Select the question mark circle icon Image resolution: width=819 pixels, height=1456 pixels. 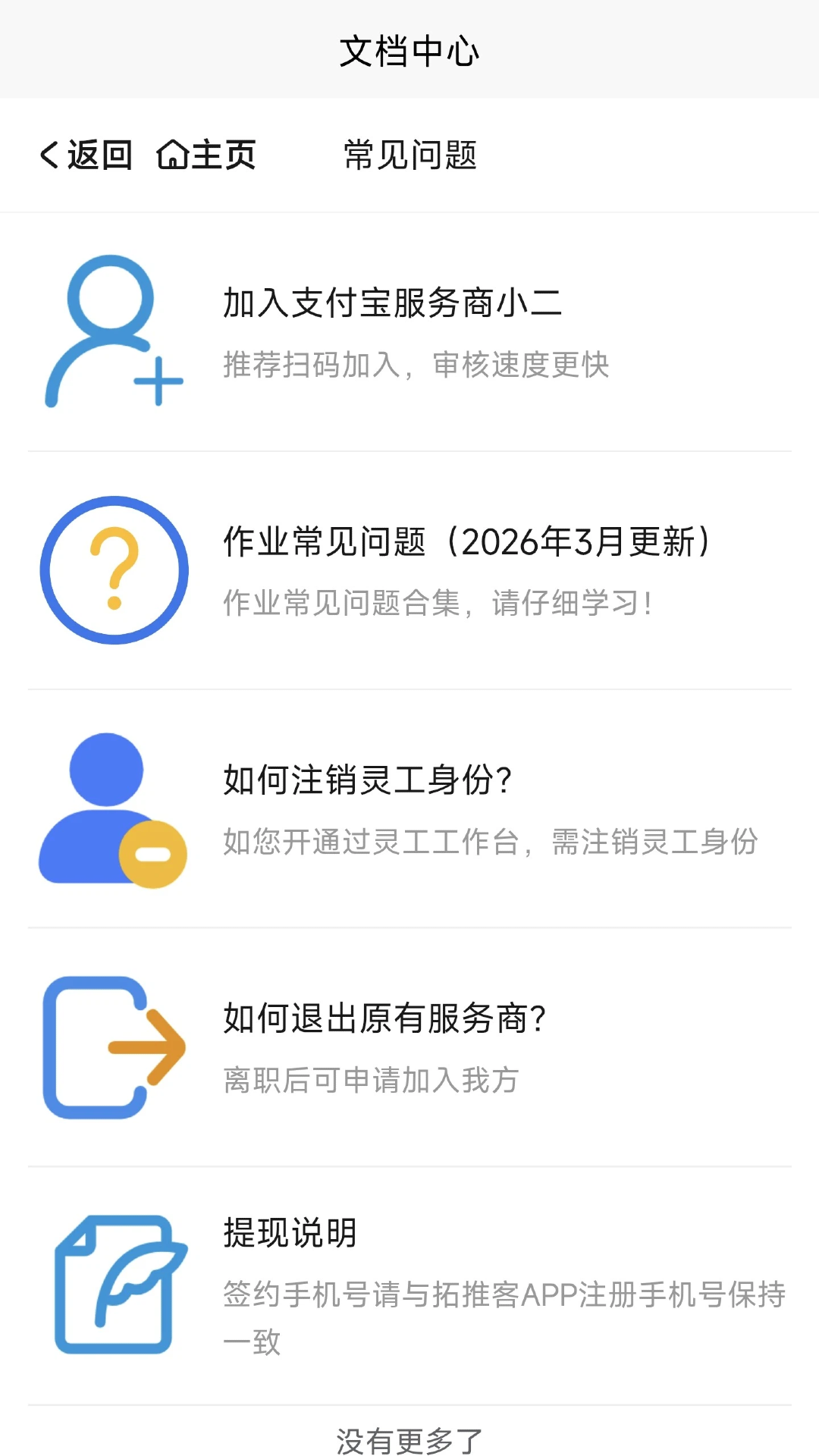(x=114, y=571)
